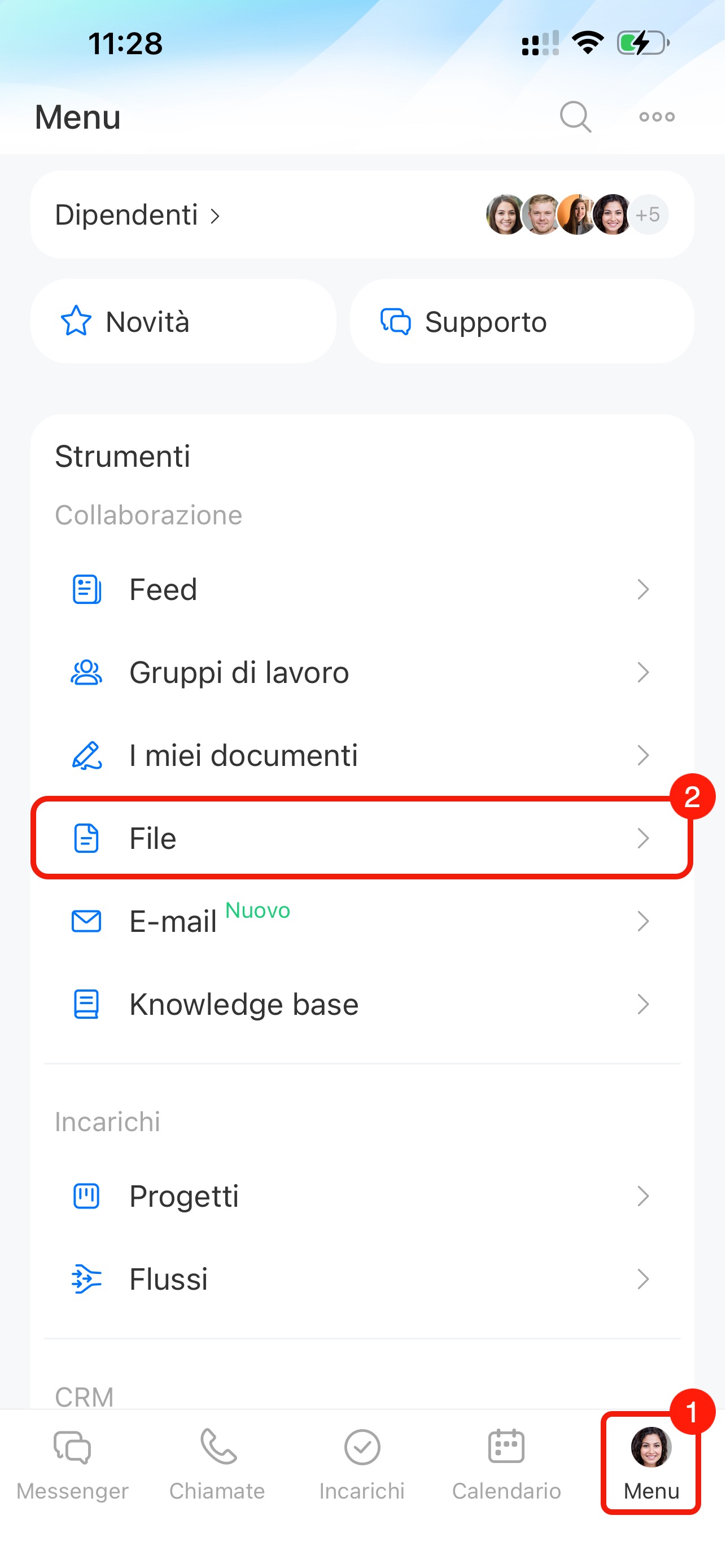Open the search icon in the header
Image resolution: width=726 pixels, height=1568 pixels.
pyautogui.click(x=575, y=116)
